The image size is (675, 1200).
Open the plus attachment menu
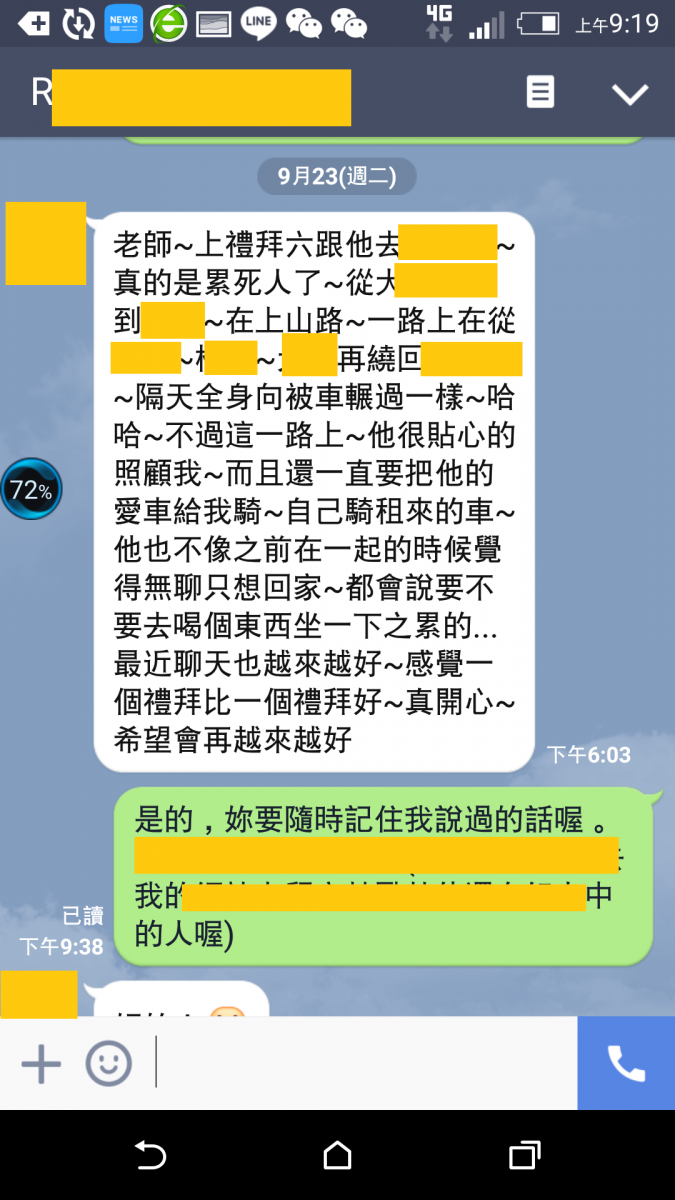tap(41, 1064)
